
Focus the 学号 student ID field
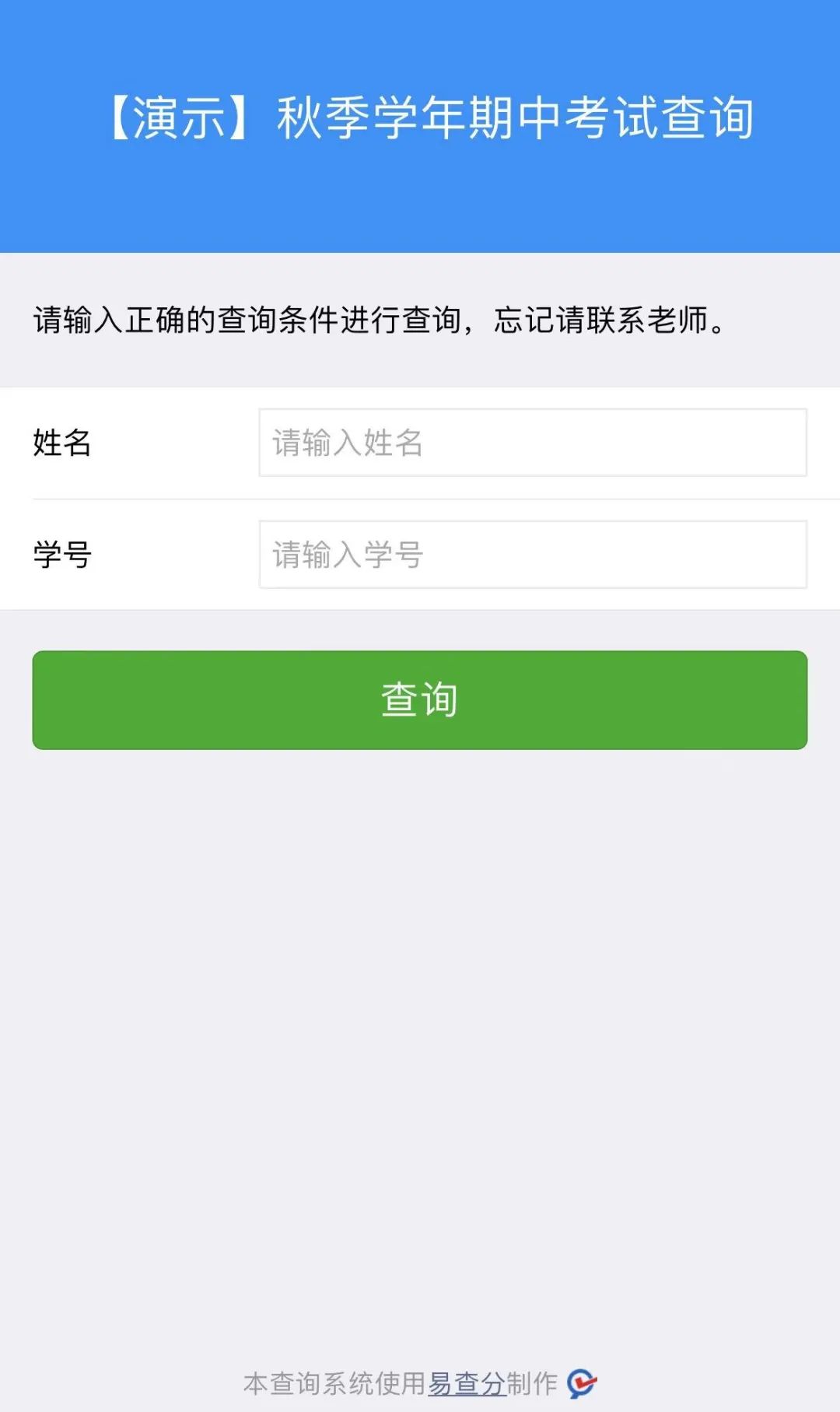[x=533, y=555]
